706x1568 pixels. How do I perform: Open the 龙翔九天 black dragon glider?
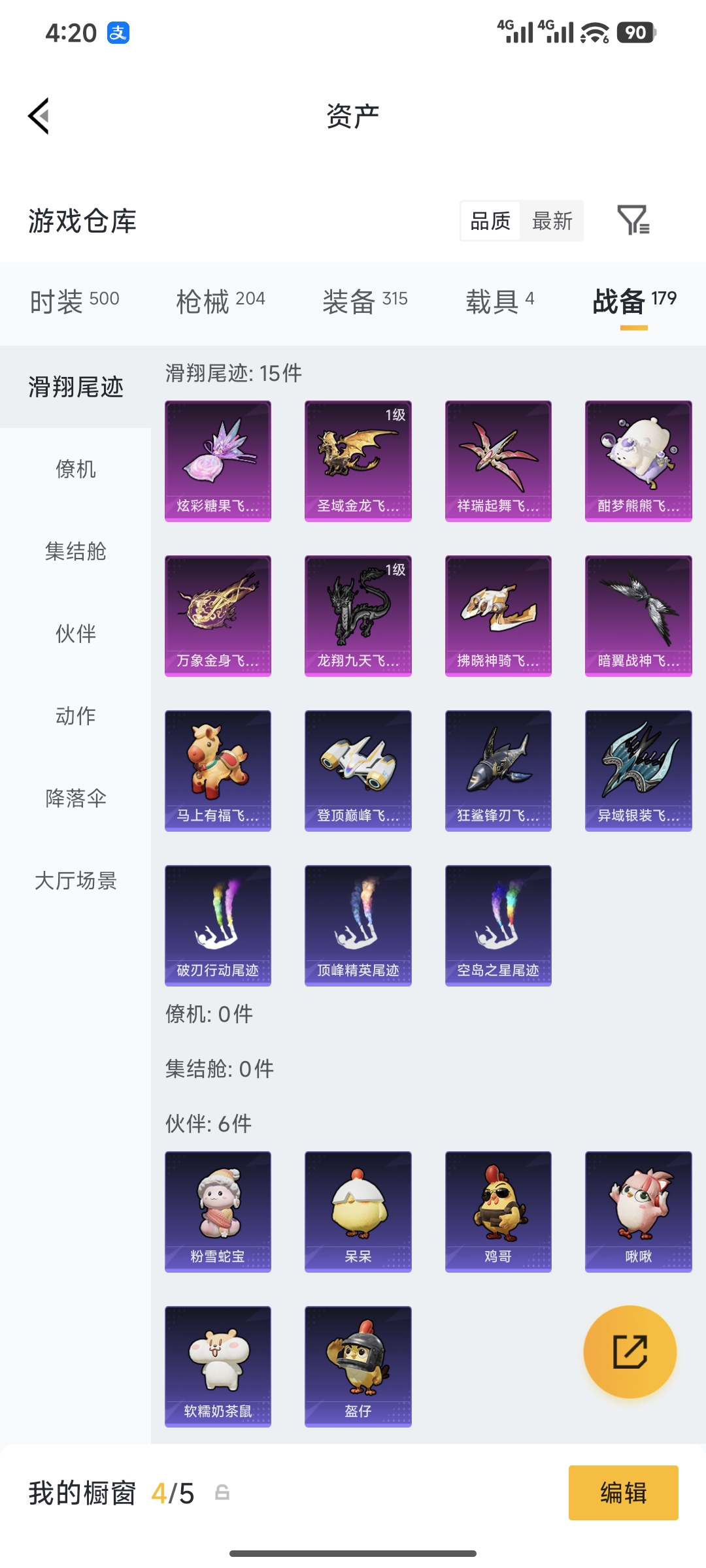pyautogui.click(x=358, y=615)
